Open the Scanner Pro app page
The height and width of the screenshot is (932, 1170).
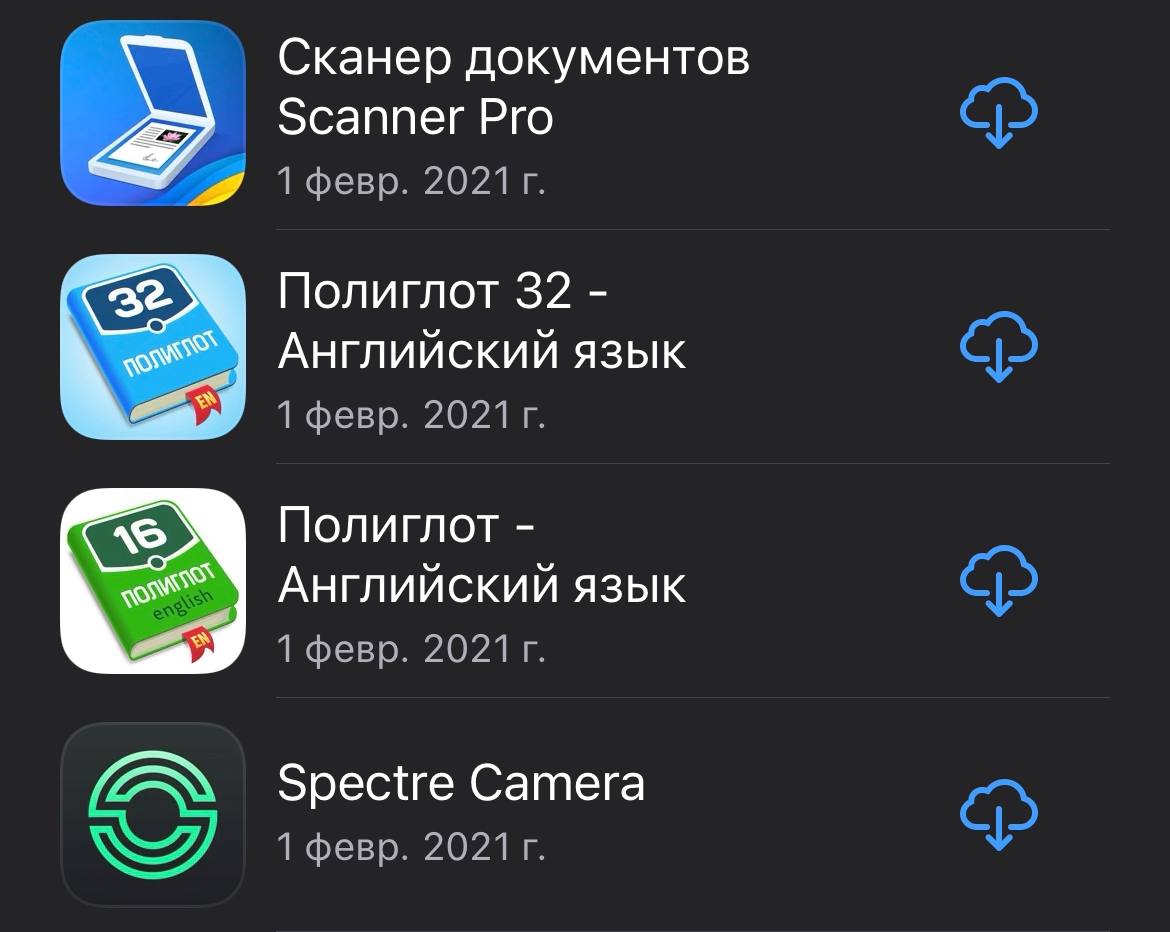click(x=513, y=90)
